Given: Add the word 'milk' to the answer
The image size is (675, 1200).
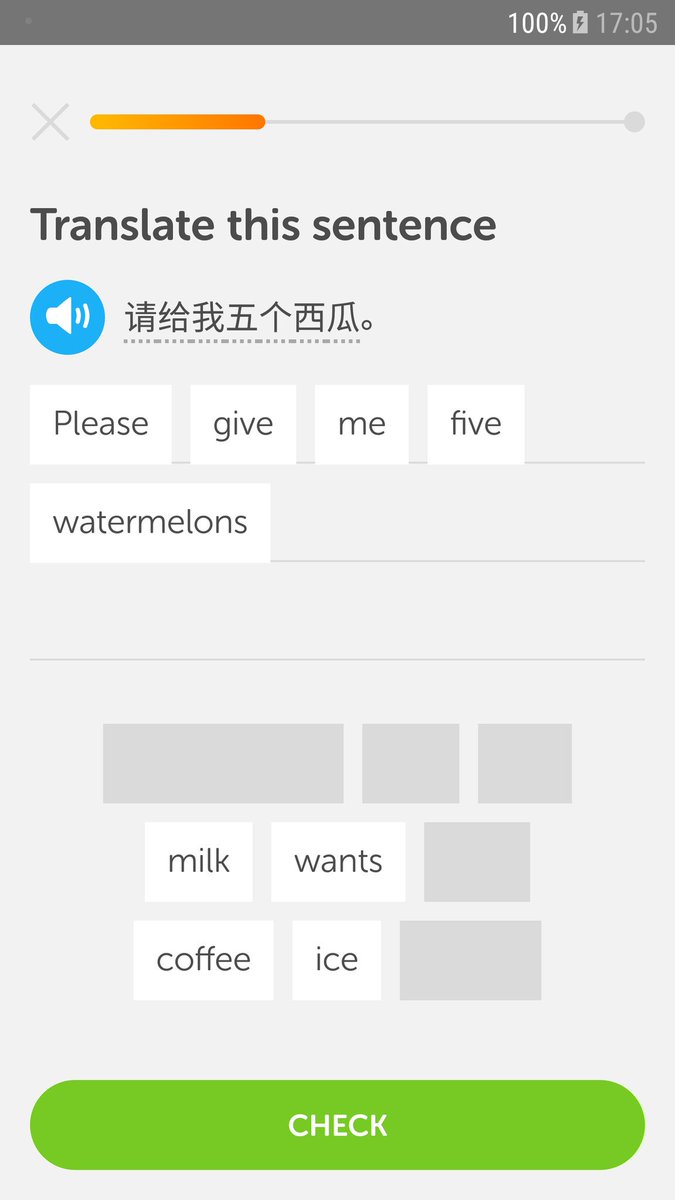Looking at the screenshot, I should coord(198,861).
